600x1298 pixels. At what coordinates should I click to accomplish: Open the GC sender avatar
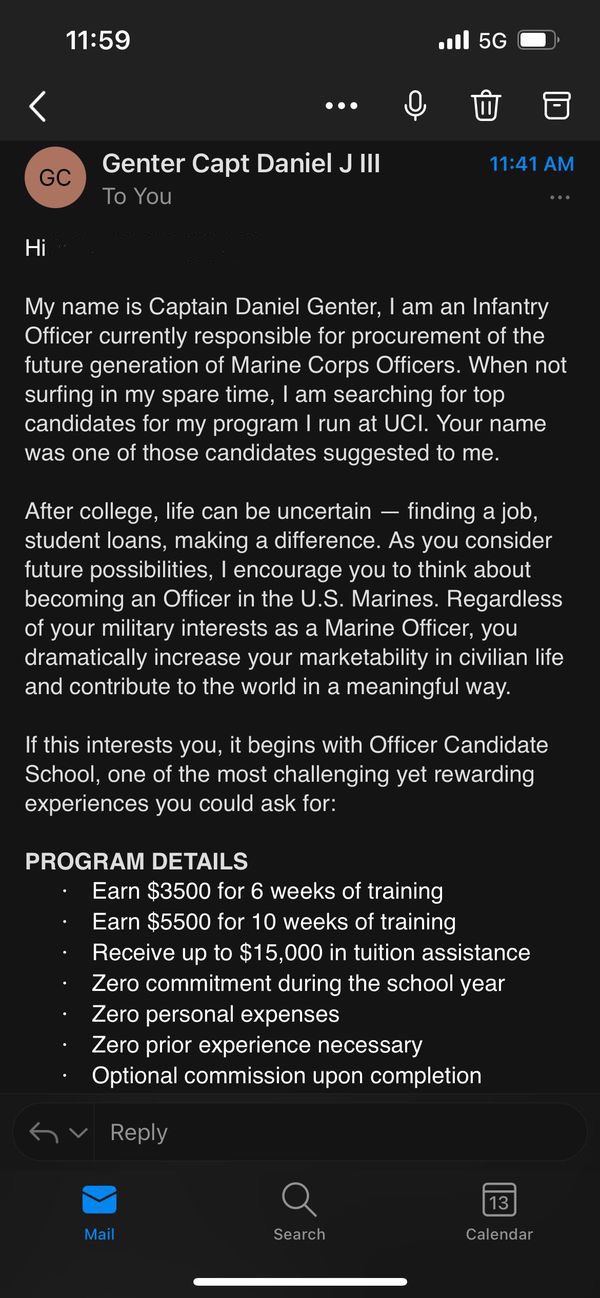pos(55,177)
